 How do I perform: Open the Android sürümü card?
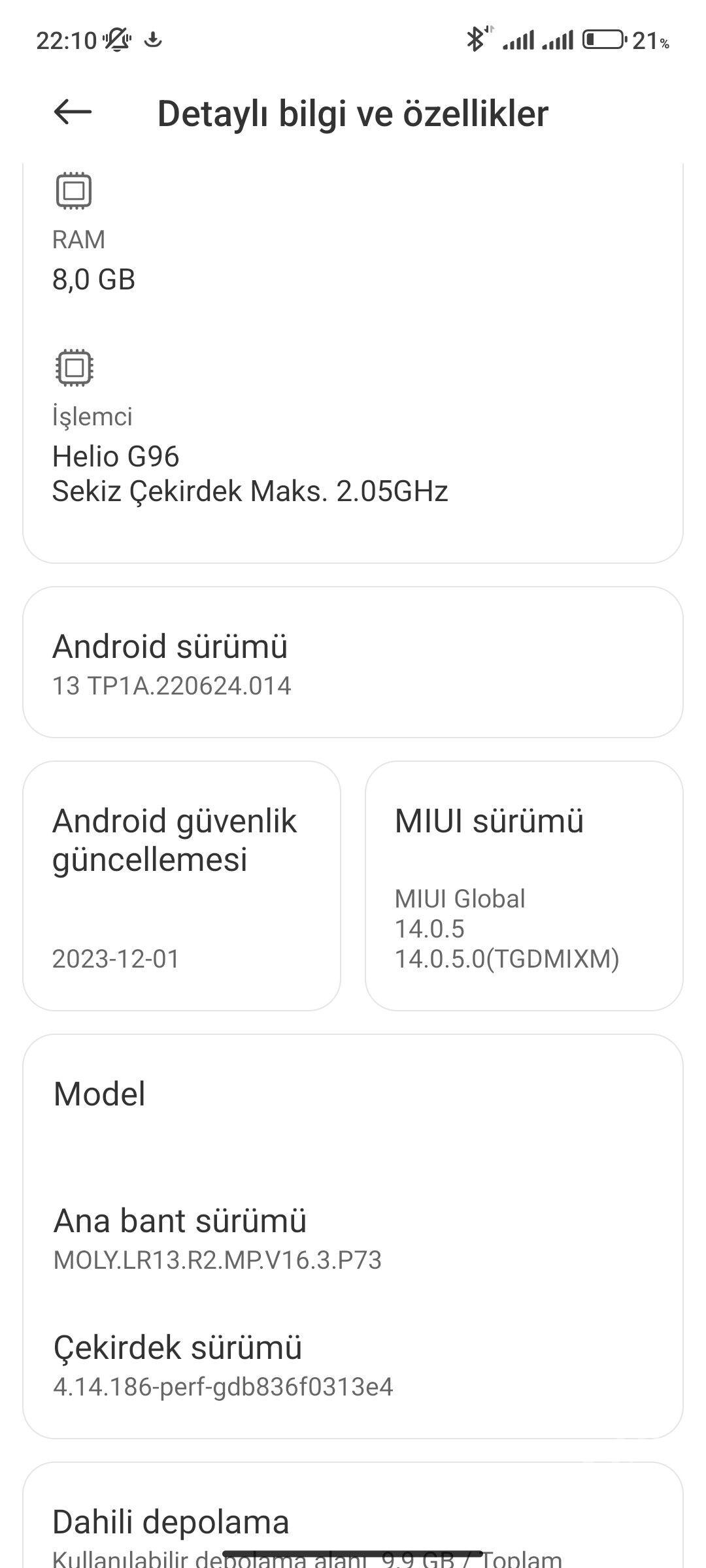353,660
